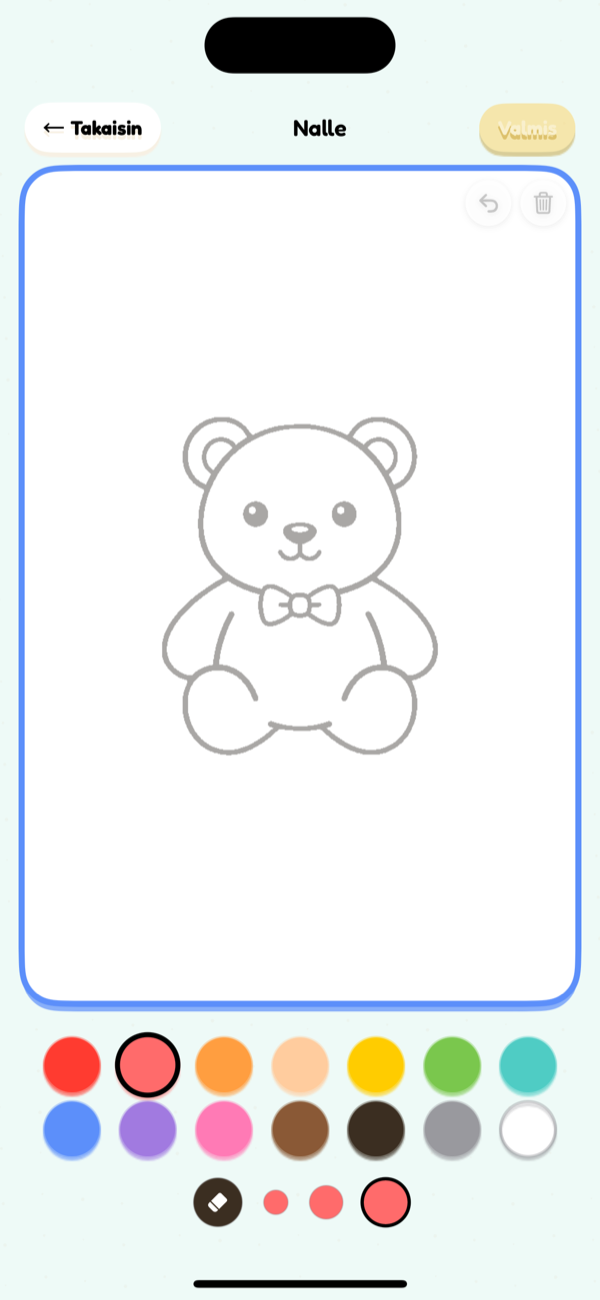Viewport: 600px width, 1300px height.
Task: Activate the eraser tool
Action: 218,1202
